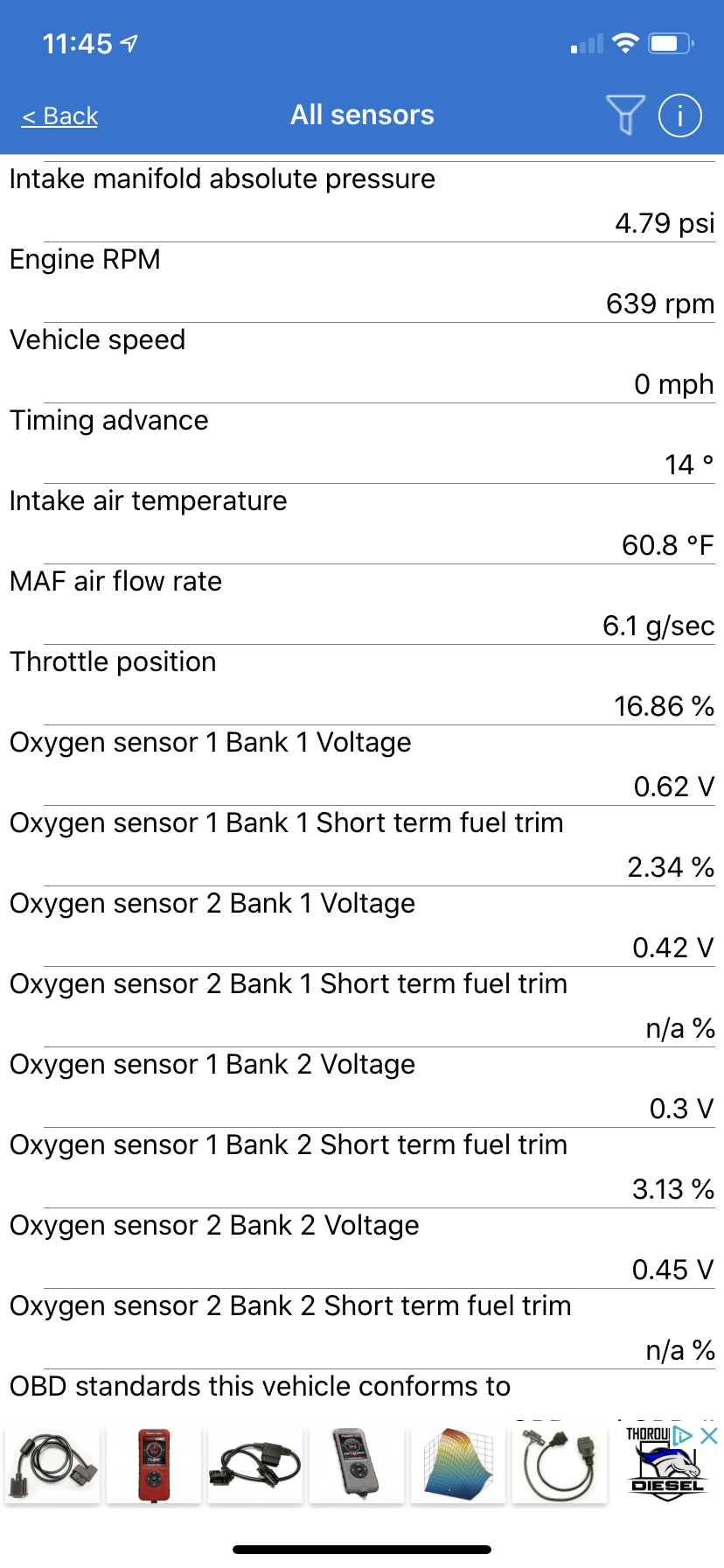Go back using the Back link
The width and height of the screenshot is (724, 1568).
(x=59, y=115)
